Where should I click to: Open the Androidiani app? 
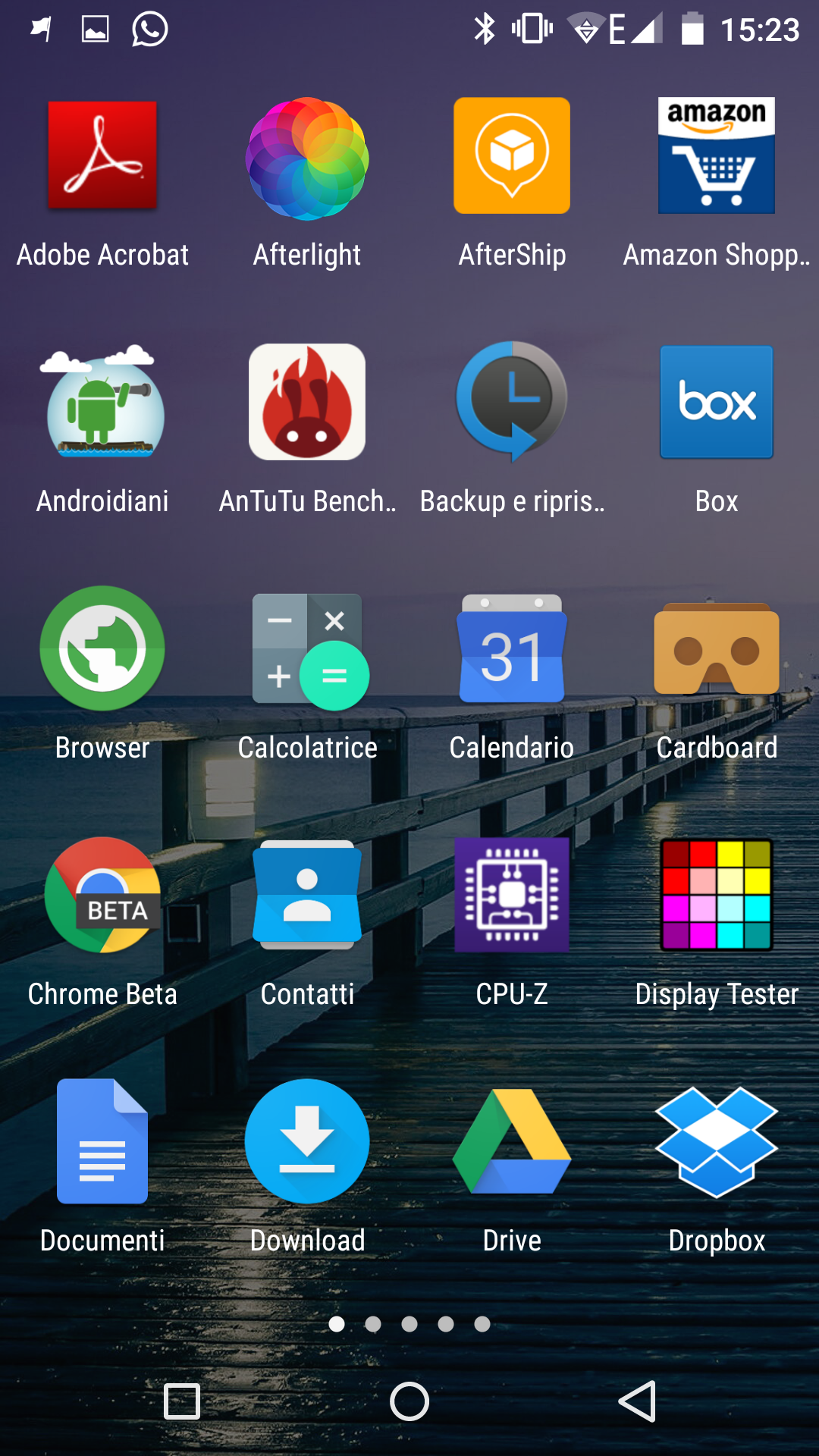click(102, 402)
